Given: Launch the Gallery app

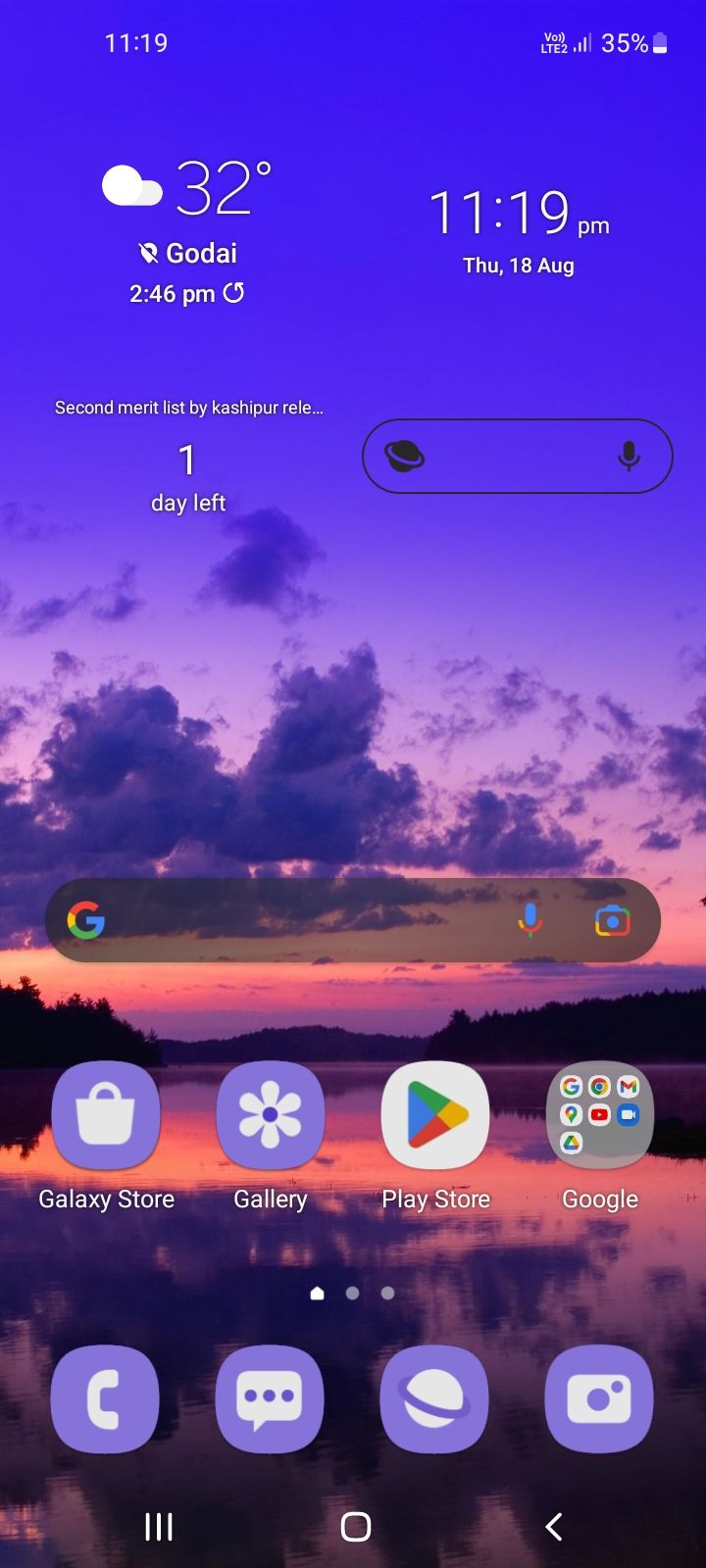Looking at the screenshot, I should 271,1114.
